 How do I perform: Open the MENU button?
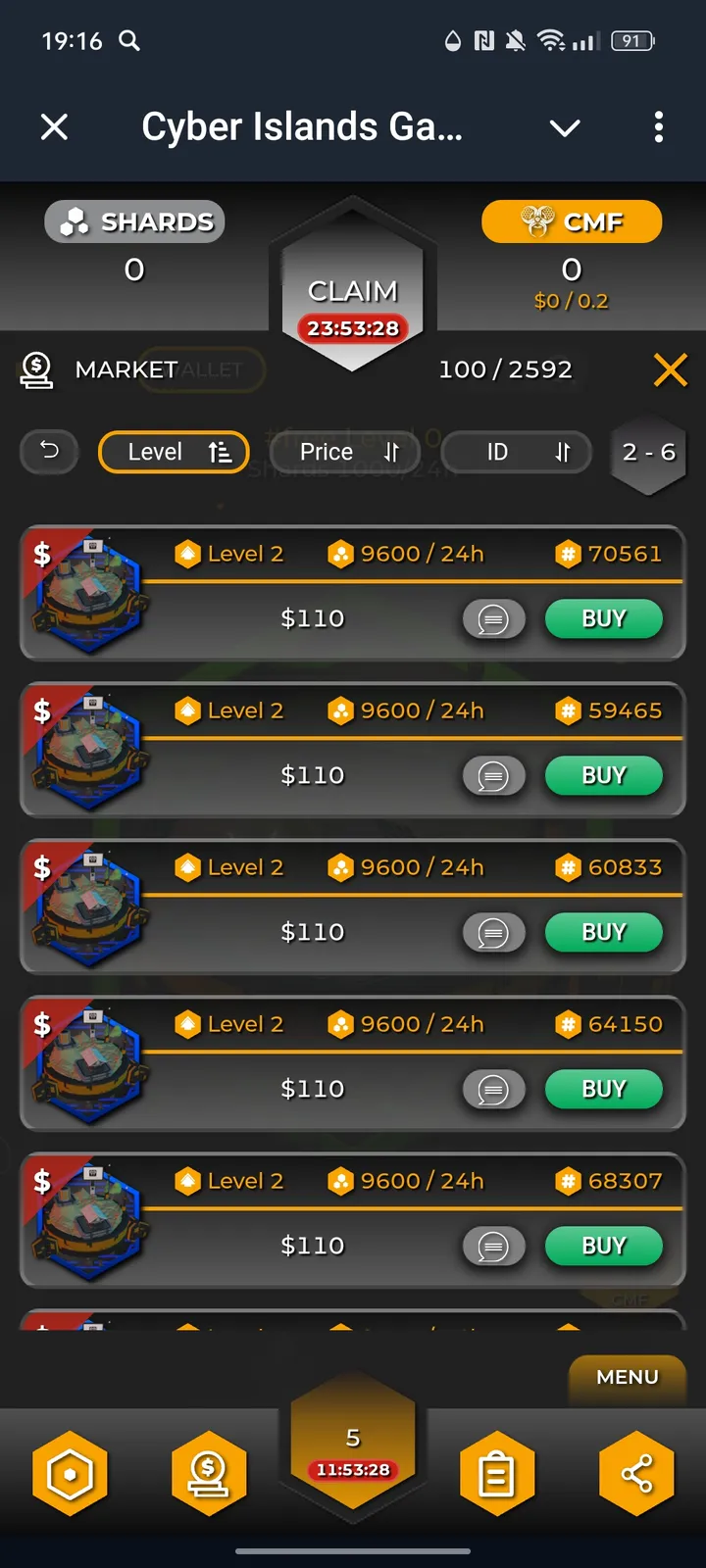click(x=627, y=1377)
